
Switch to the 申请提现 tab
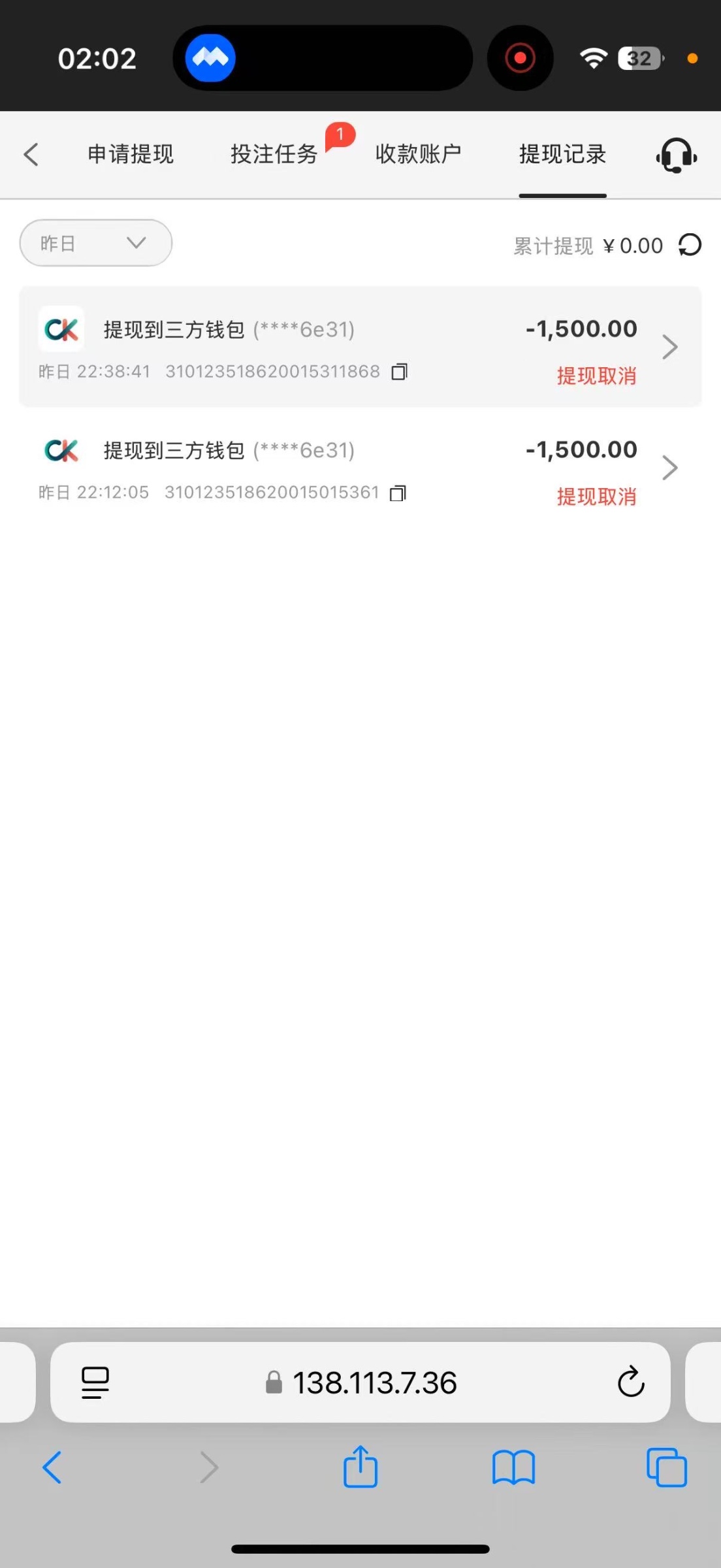coord(131,155)
